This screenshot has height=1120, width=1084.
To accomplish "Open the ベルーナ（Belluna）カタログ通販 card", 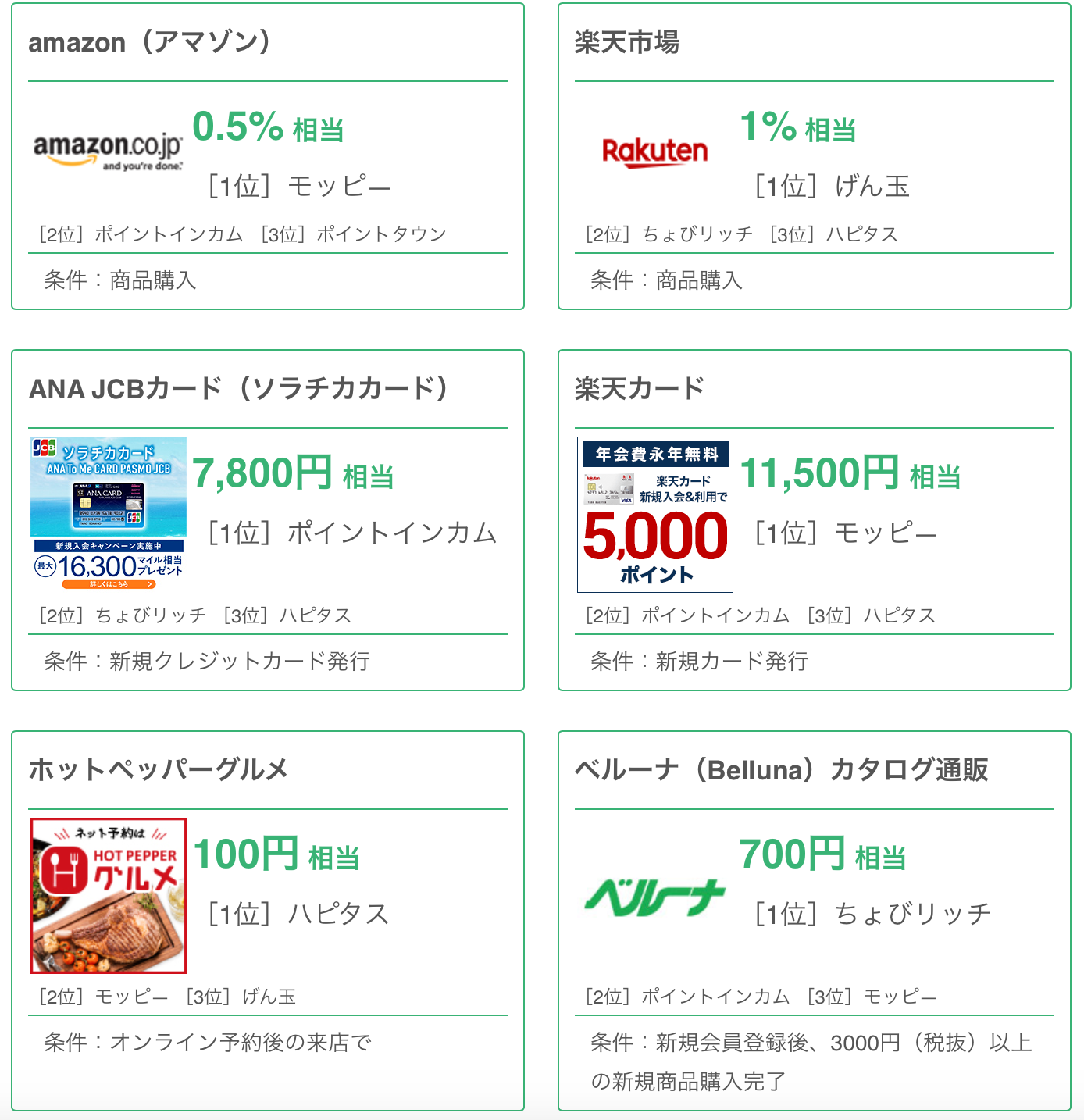I will pos(814,920).
